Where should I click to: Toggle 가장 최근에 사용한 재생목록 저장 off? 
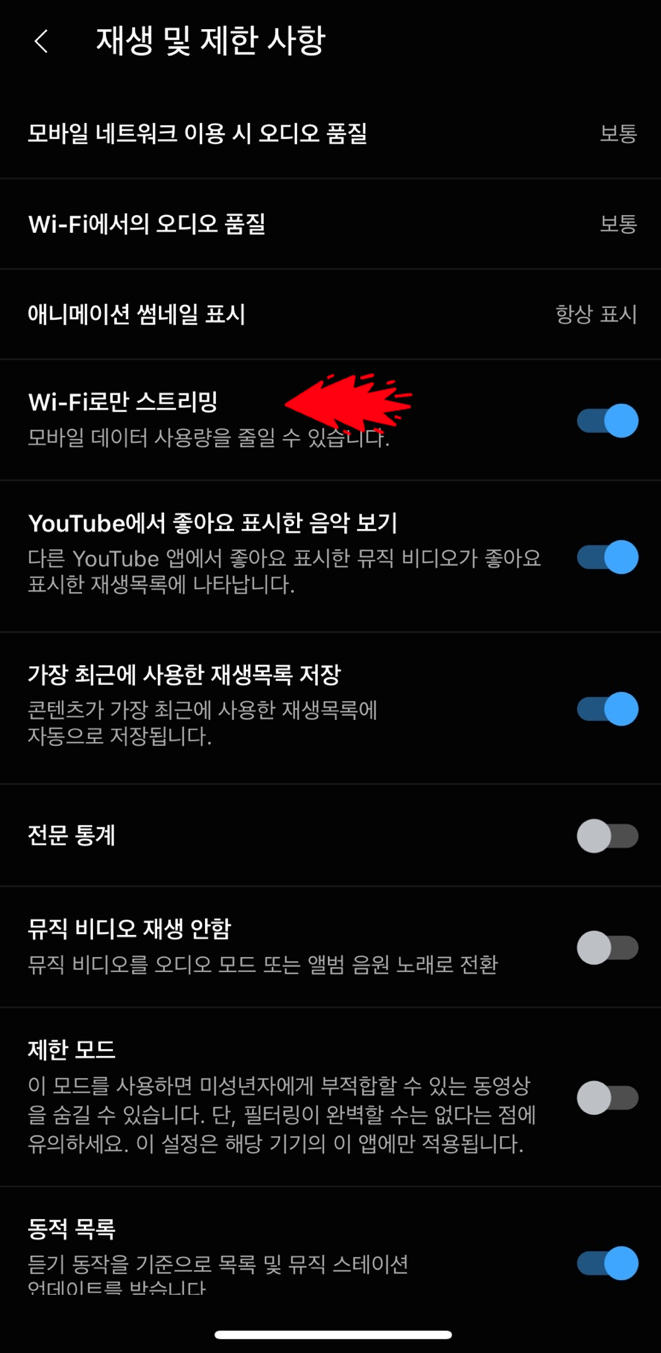pos(608,709)
